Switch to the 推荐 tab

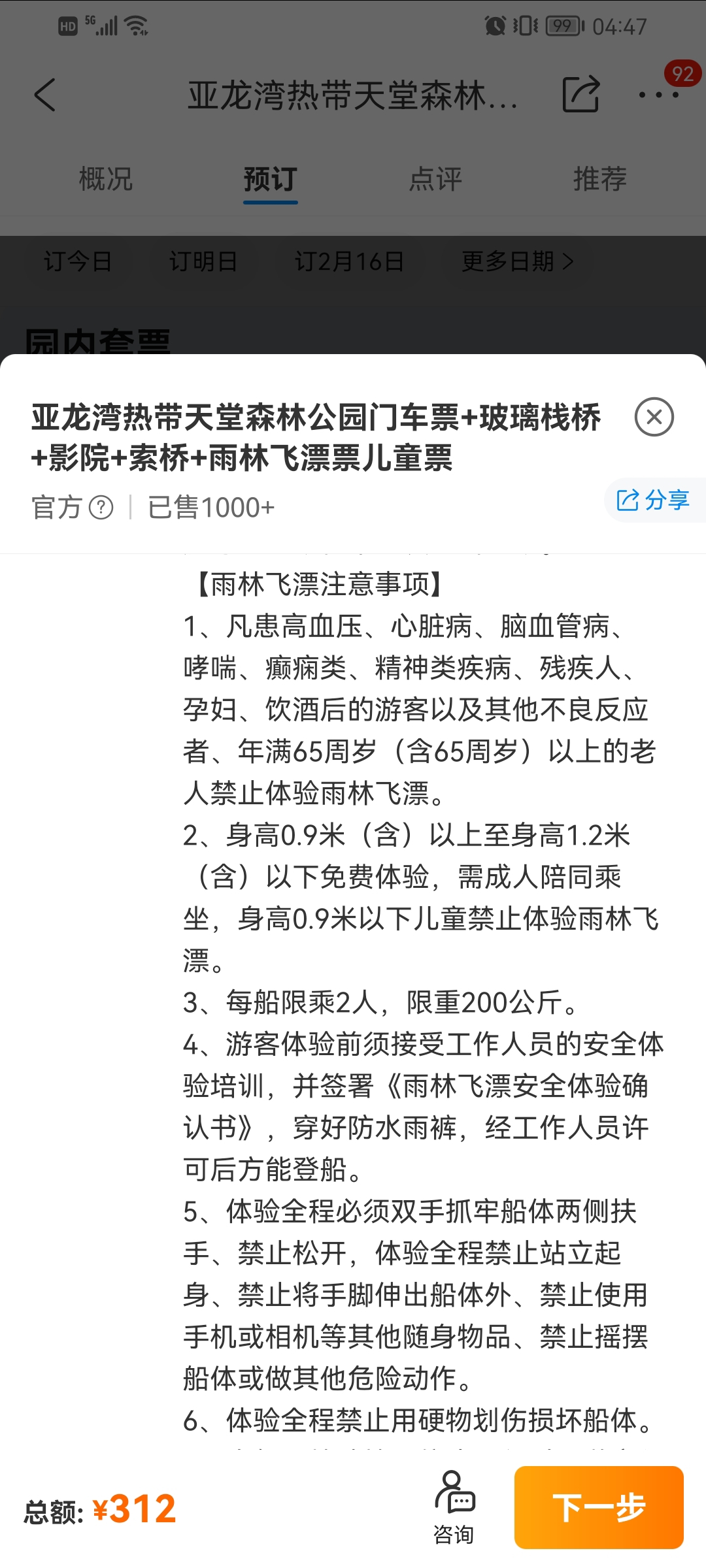[600, 179]
